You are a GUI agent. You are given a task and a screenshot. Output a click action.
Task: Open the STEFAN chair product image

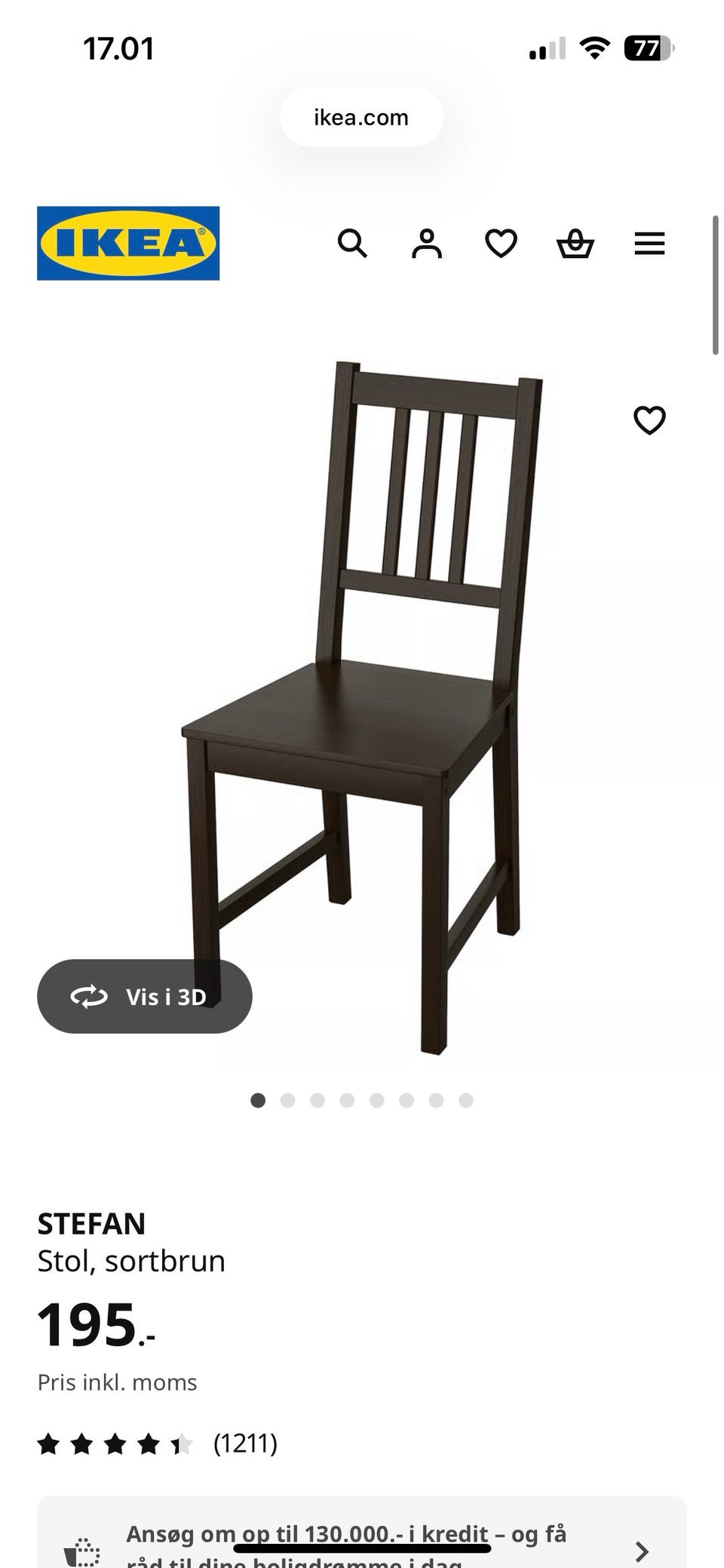tap(362, 709)
